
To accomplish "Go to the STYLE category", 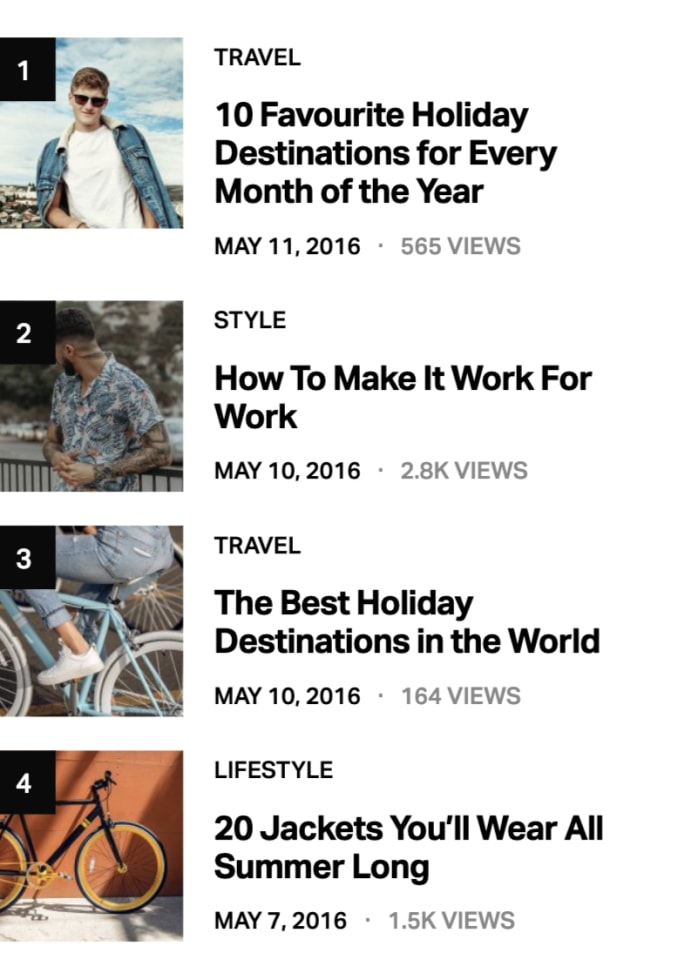I will [x=250, y=321].
